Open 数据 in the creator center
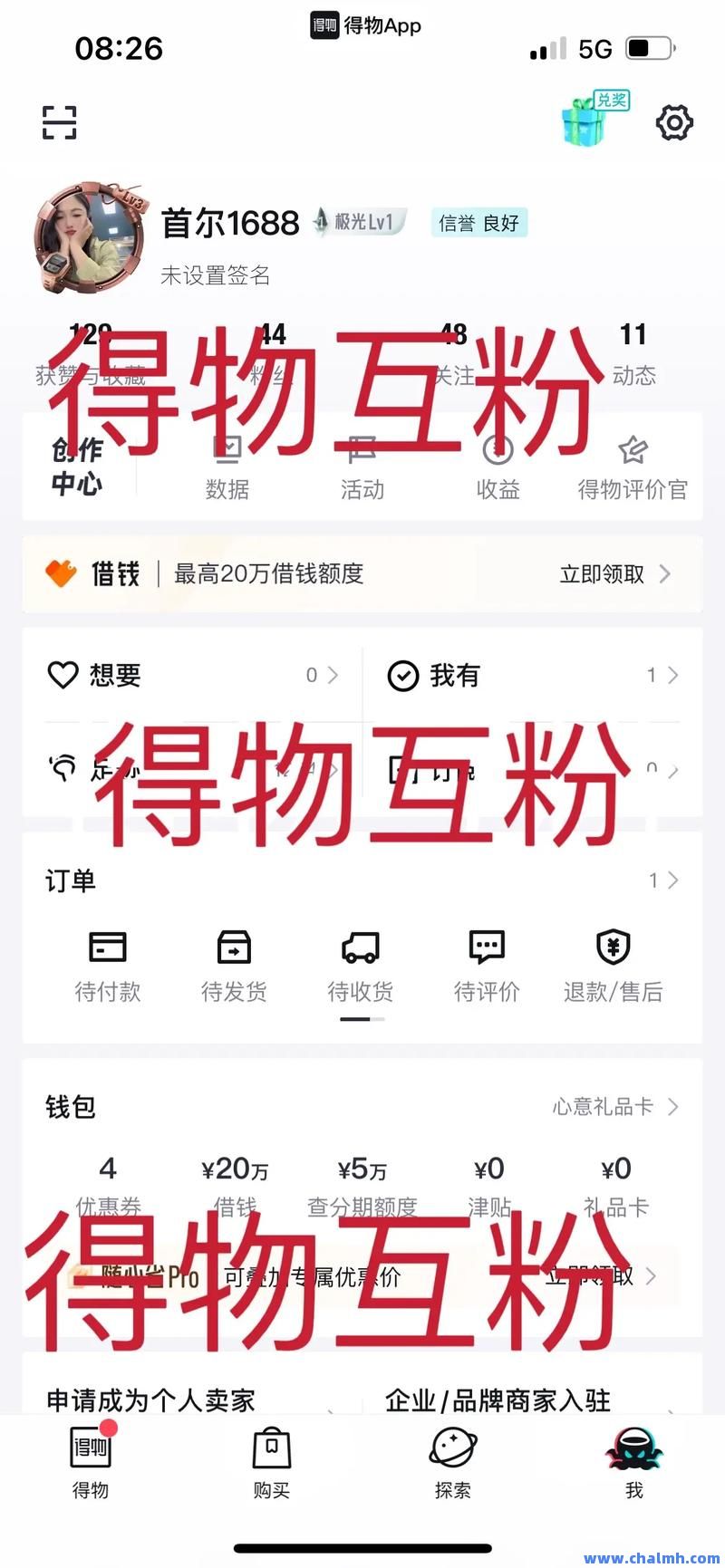Viewport: 725px width, 1568px height. pos(227,468)
